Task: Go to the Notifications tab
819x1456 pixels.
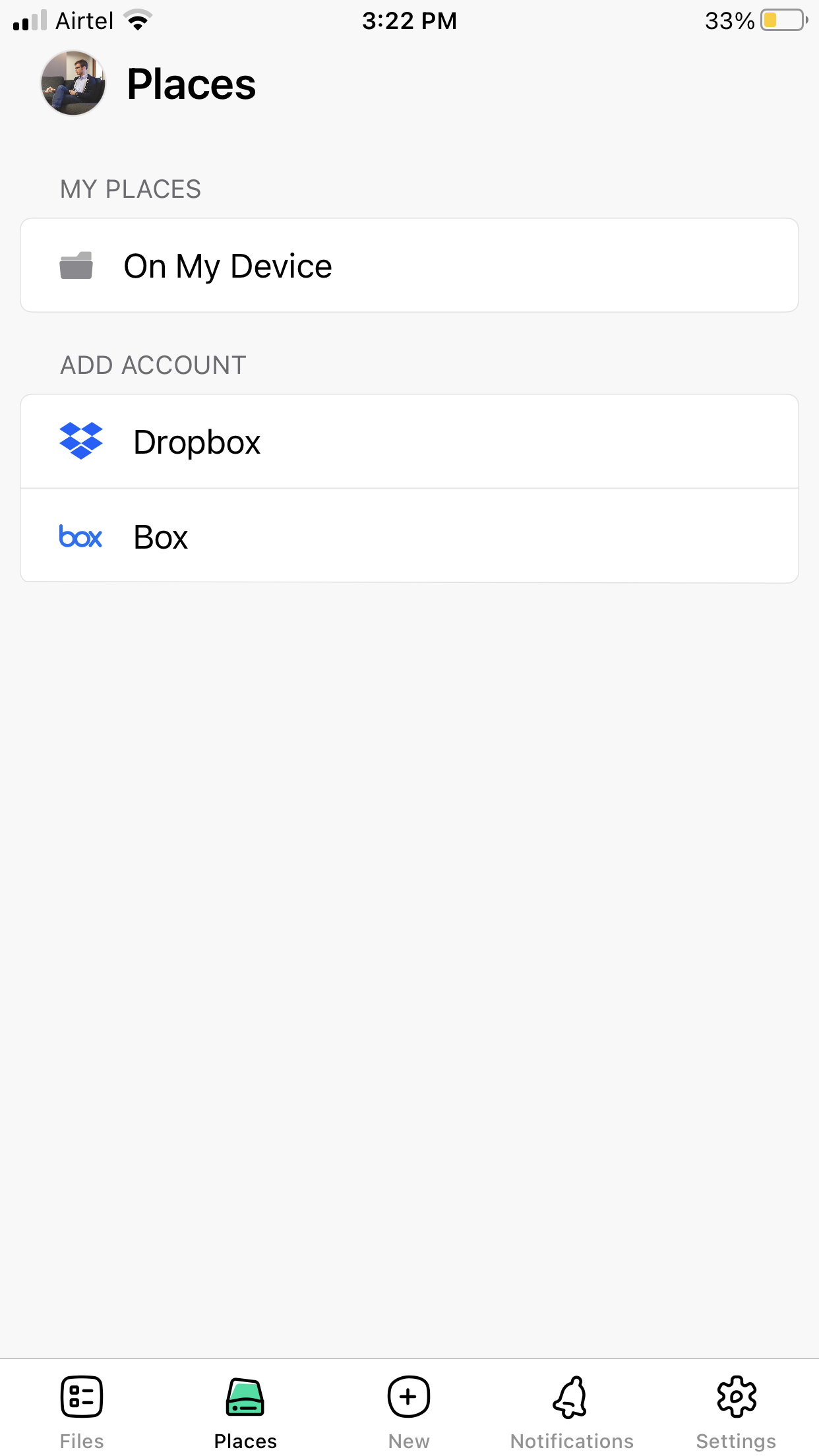Action: pos(572,1411)
